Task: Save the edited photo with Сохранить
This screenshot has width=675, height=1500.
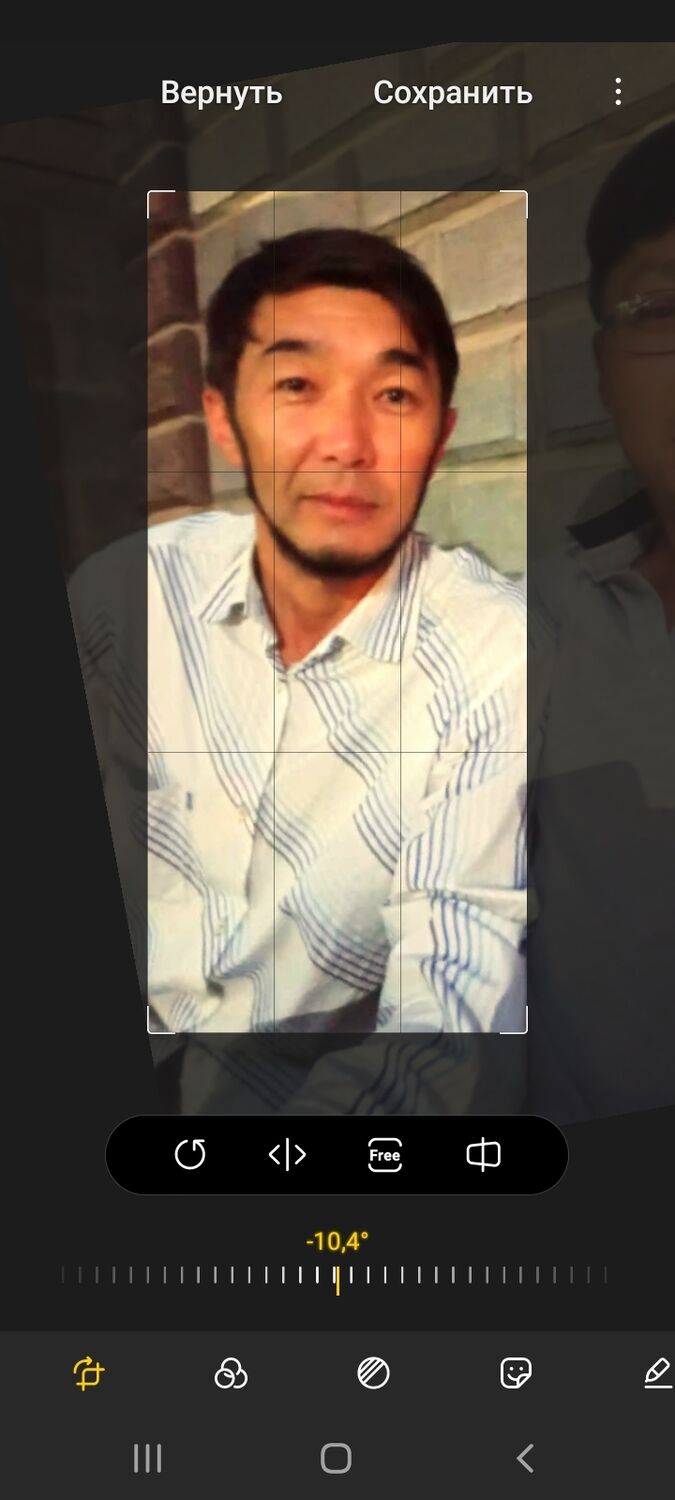Action: point(452,93)
